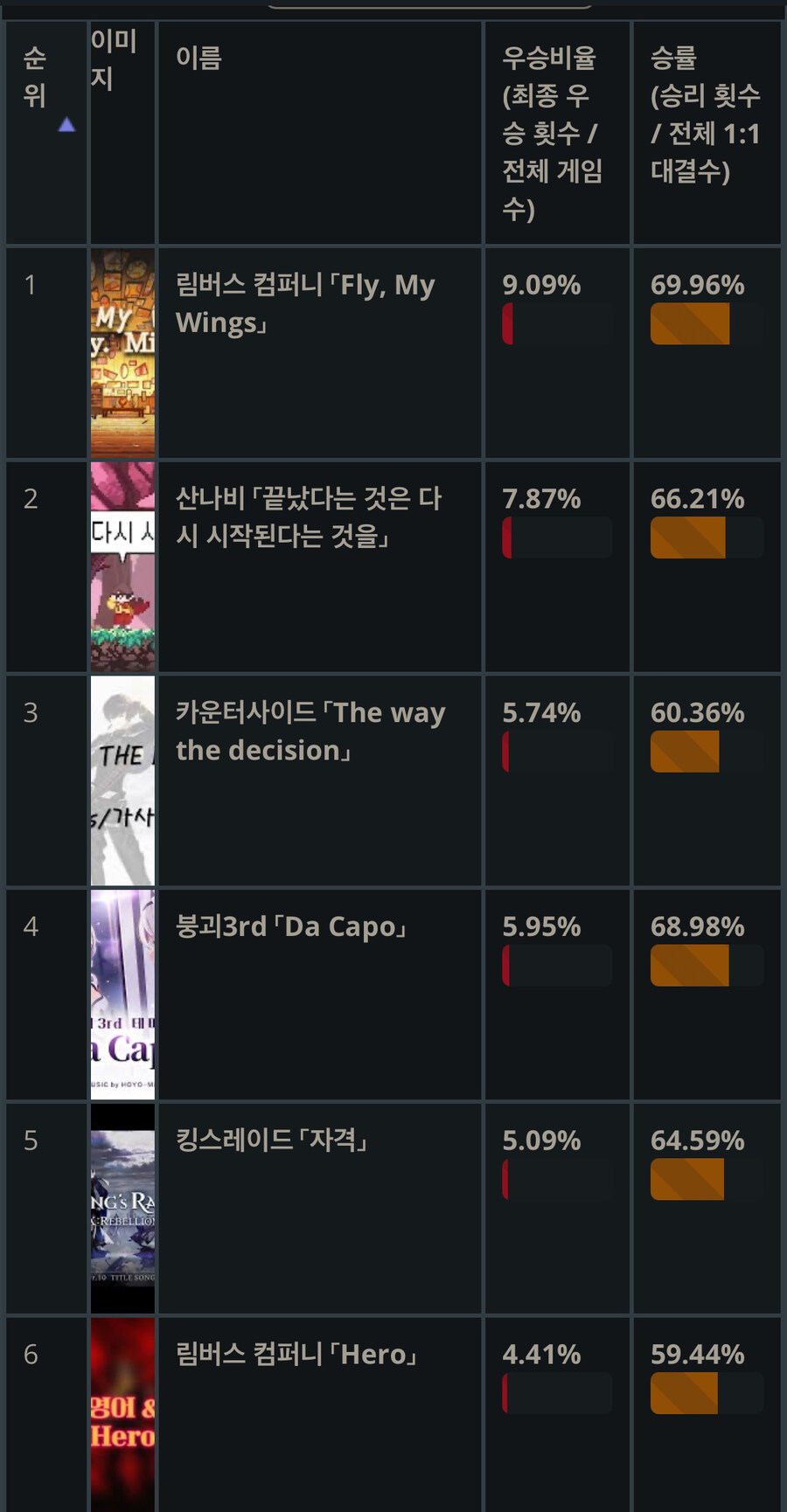
Task: Open the Fly, My Wings thumbnail image
Action: 122,352
